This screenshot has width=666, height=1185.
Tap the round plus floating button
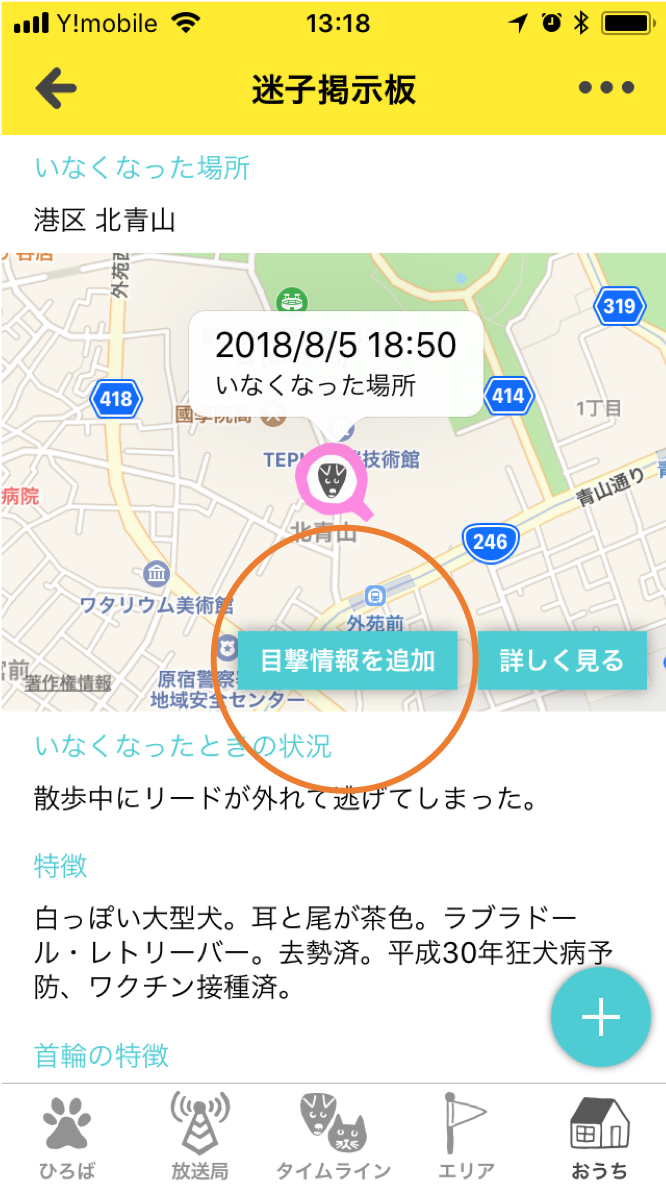pyautogui.click(x=602, y=1017)
